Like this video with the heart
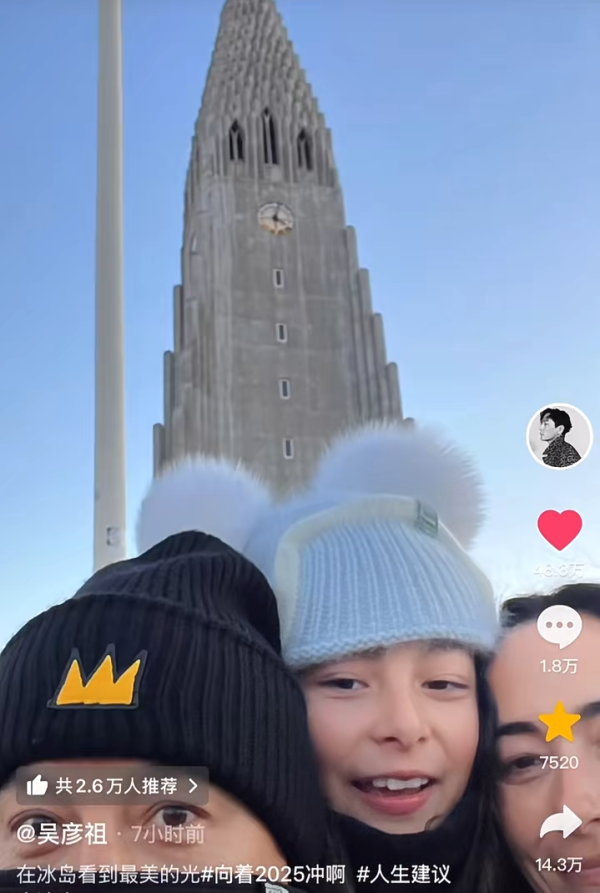This screenshot has height=893, width=600. tap(559, 530)
